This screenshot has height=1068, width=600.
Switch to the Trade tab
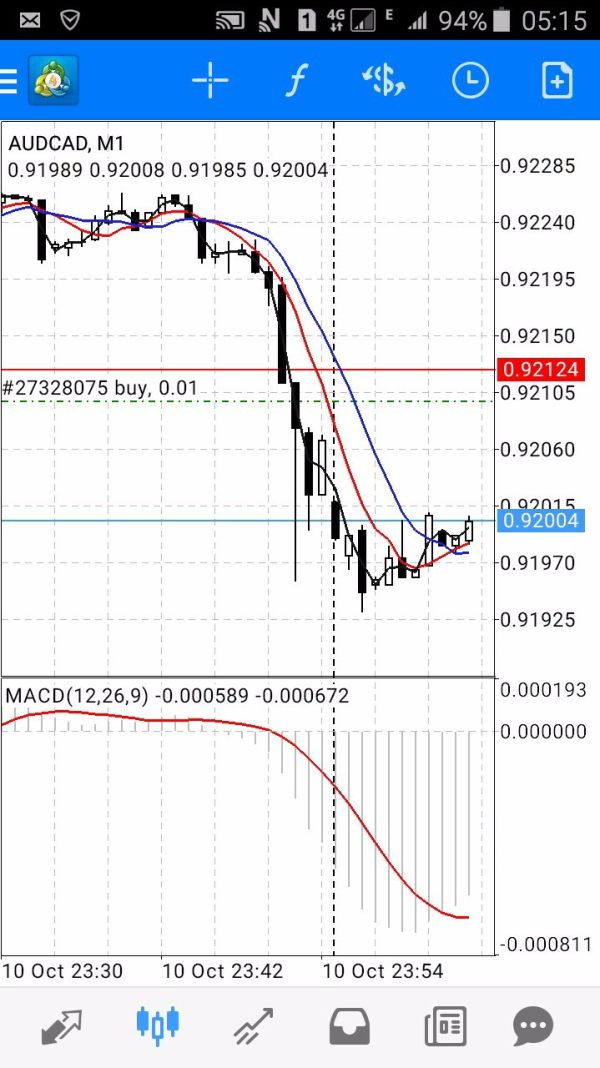tap(254, 1026)
